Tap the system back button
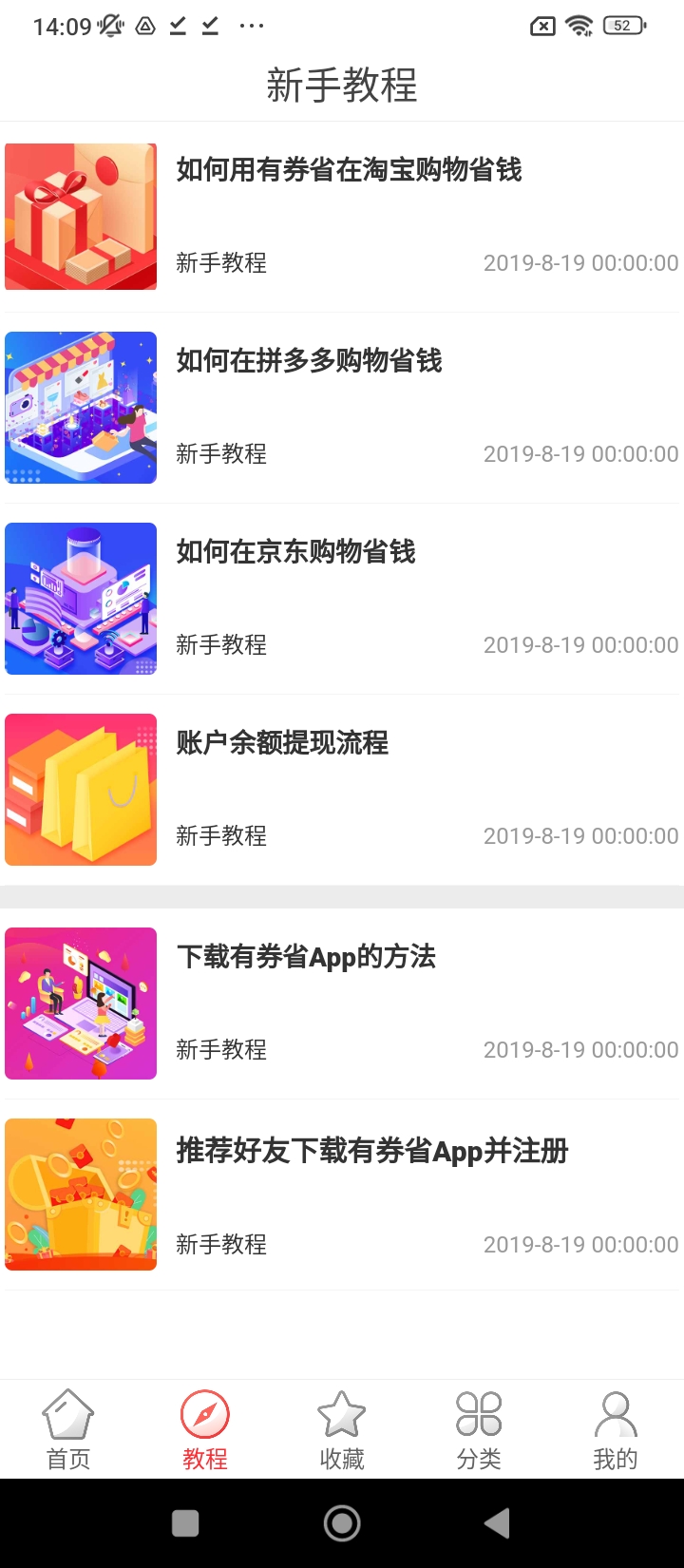The image size is (684, 1568). coord(497,1523)
